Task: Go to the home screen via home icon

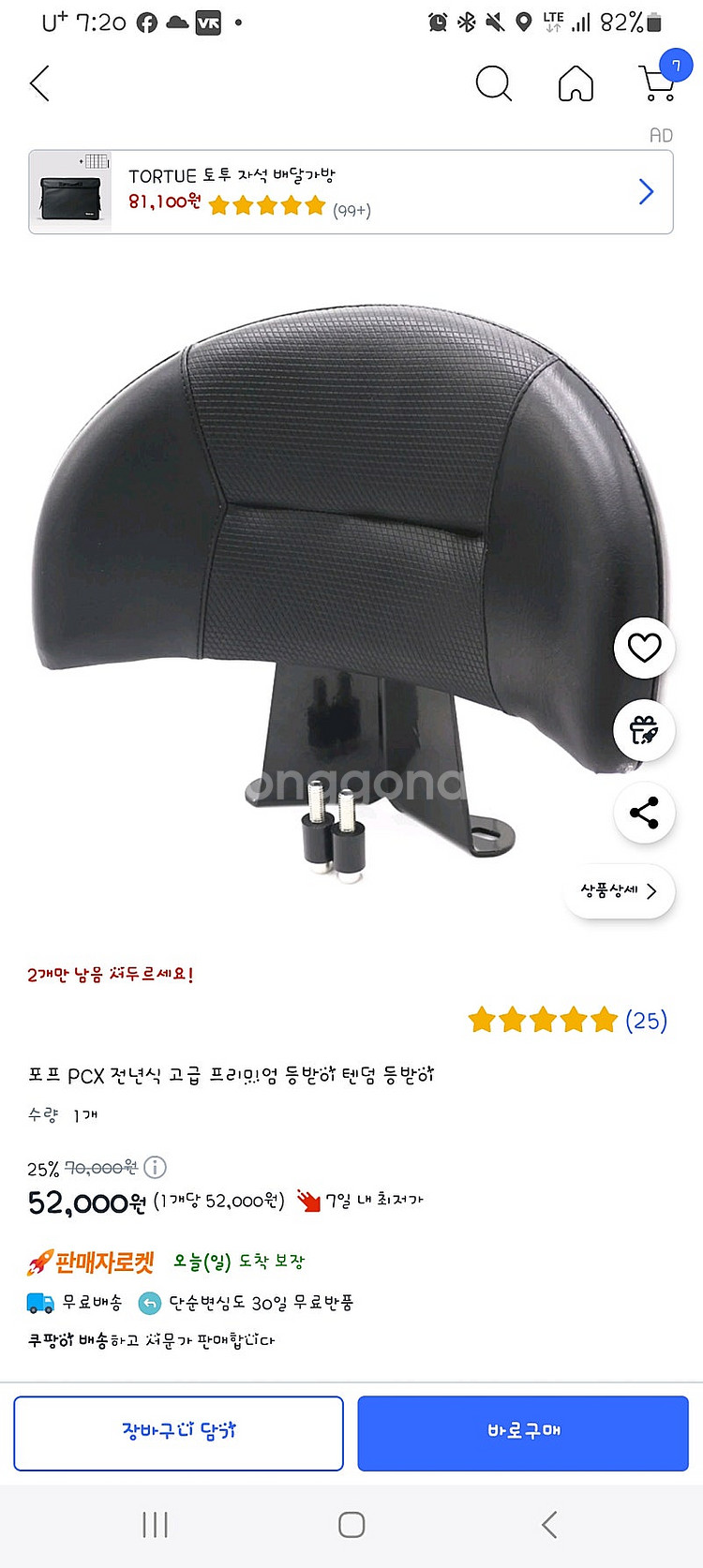Action: click(576, 83)
